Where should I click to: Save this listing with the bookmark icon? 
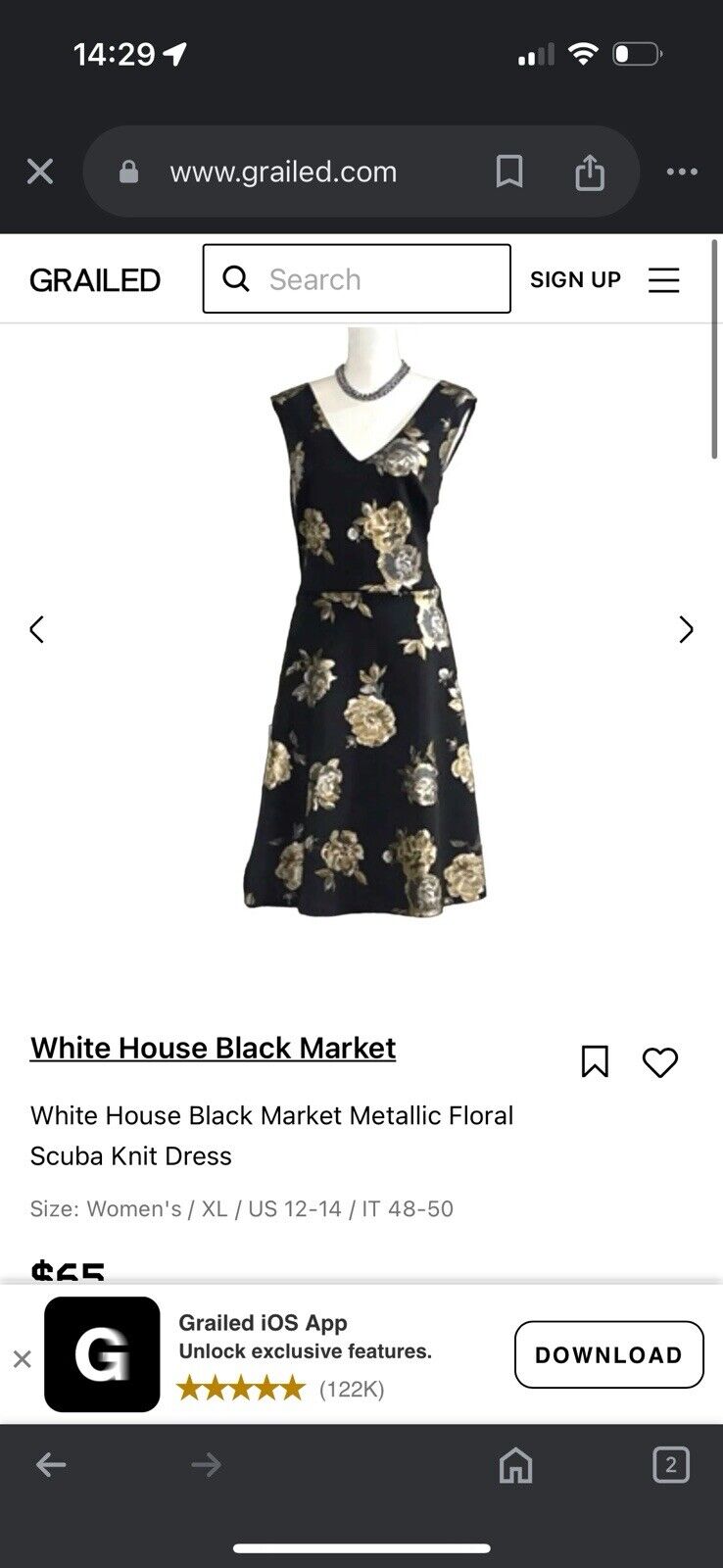point(595,1061)
